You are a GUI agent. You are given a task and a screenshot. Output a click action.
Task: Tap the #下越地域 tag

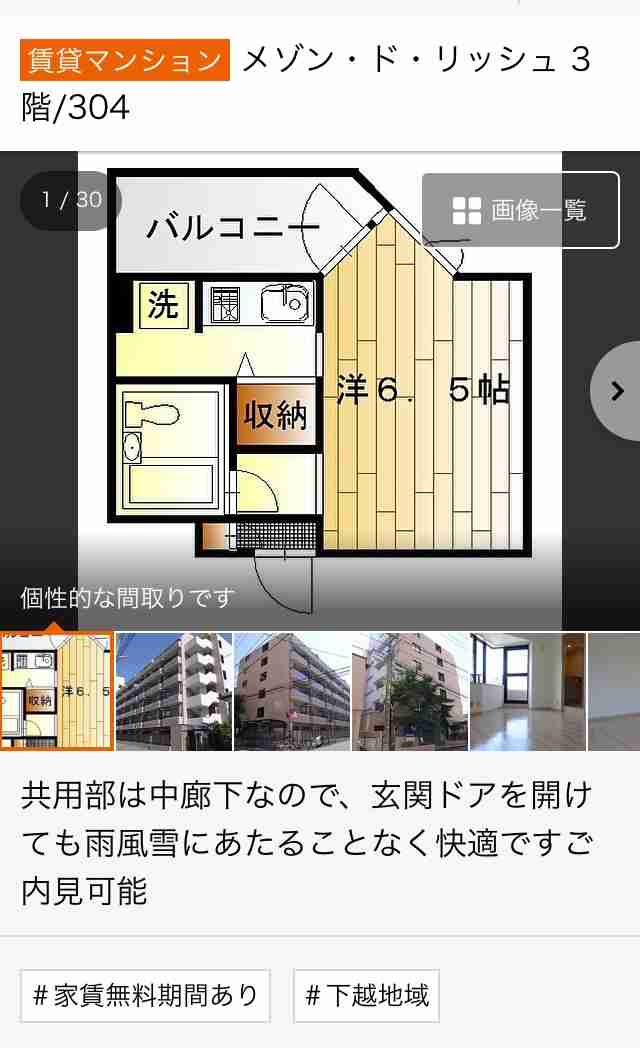366,995
